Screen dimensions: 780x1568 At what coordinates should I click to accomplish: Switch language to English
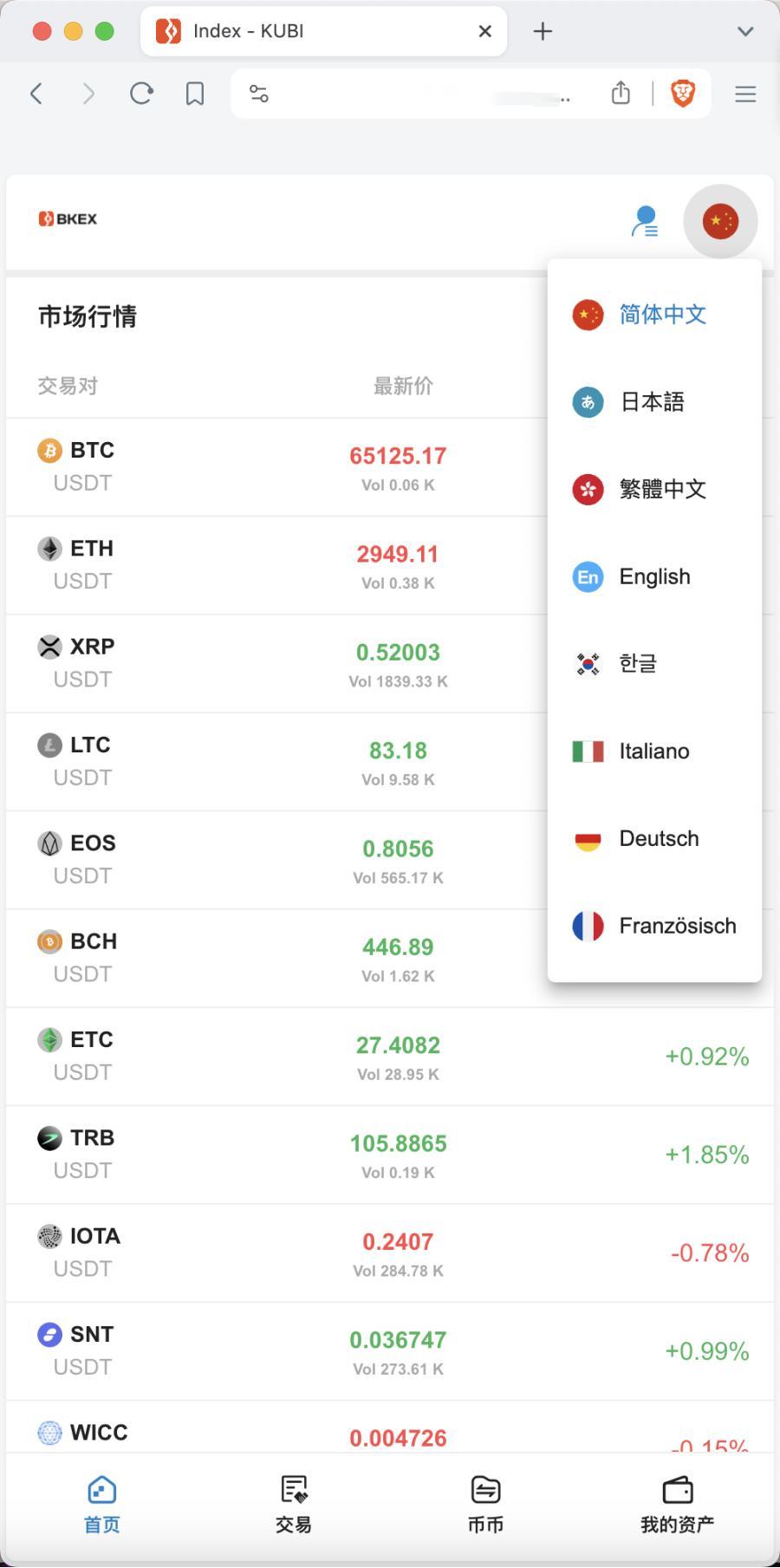654,577
